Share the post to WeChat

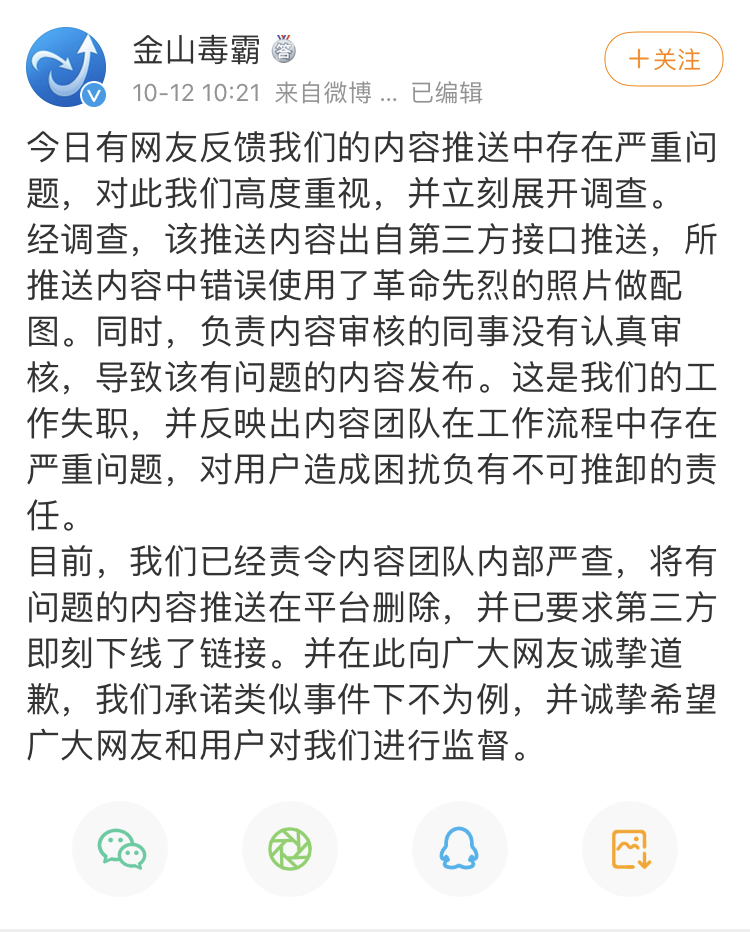tap(121, 849)
